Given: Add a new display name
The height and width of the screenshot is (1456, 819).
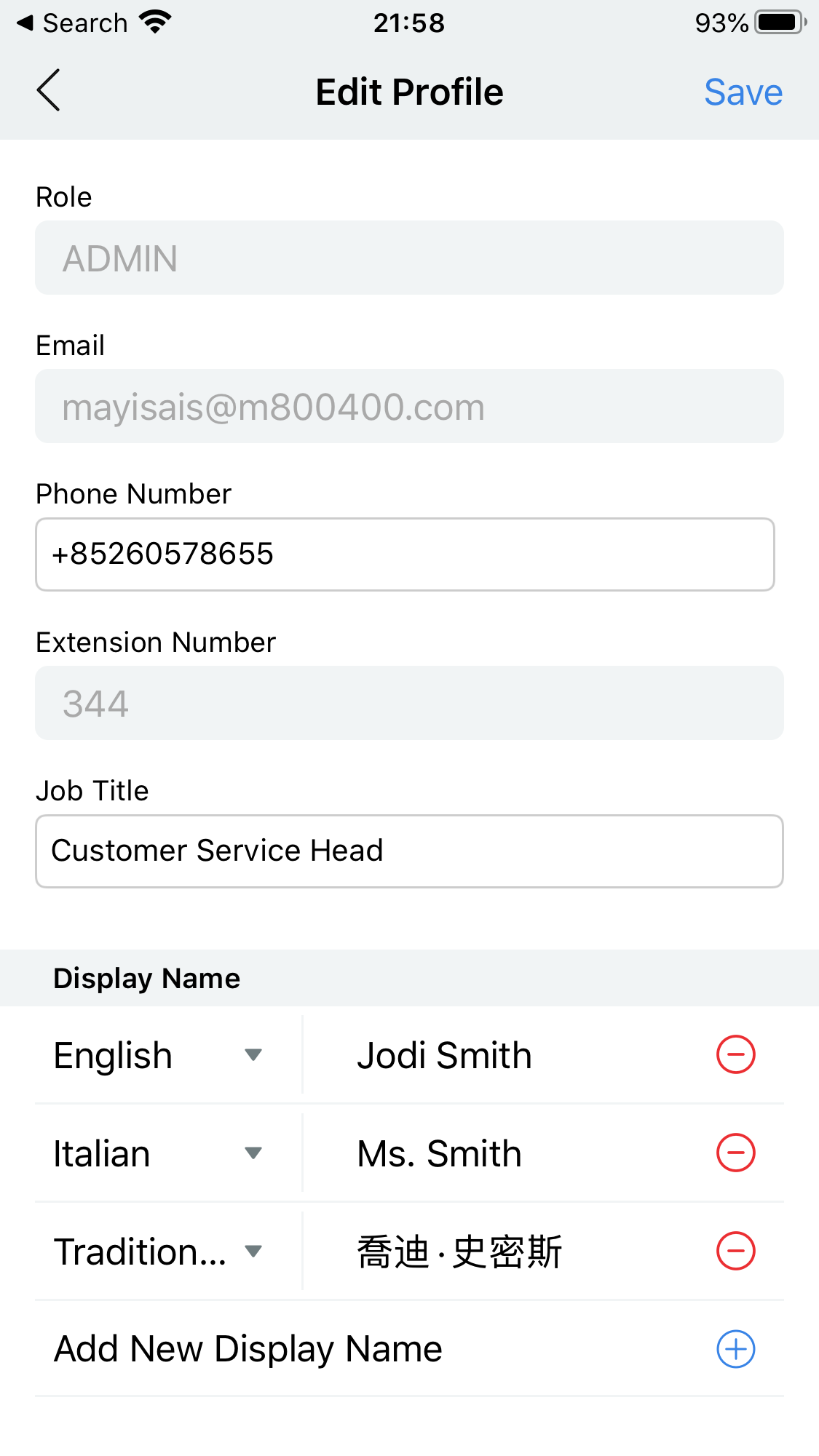Looking at the screenshot, I should (736, 1349).
